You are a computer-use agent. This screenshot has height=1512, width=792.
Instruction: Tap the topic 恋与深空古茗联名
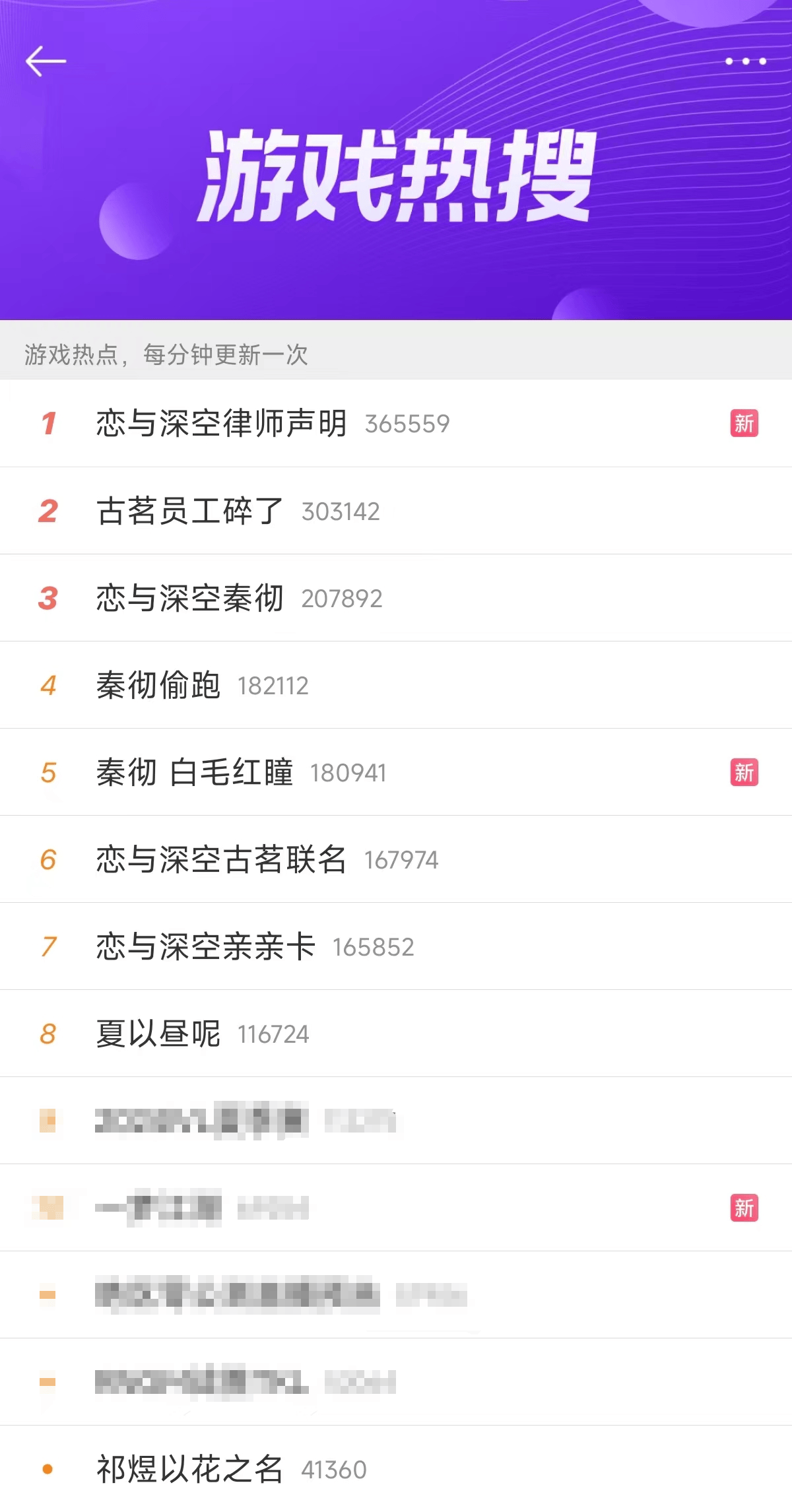point(396,859)
